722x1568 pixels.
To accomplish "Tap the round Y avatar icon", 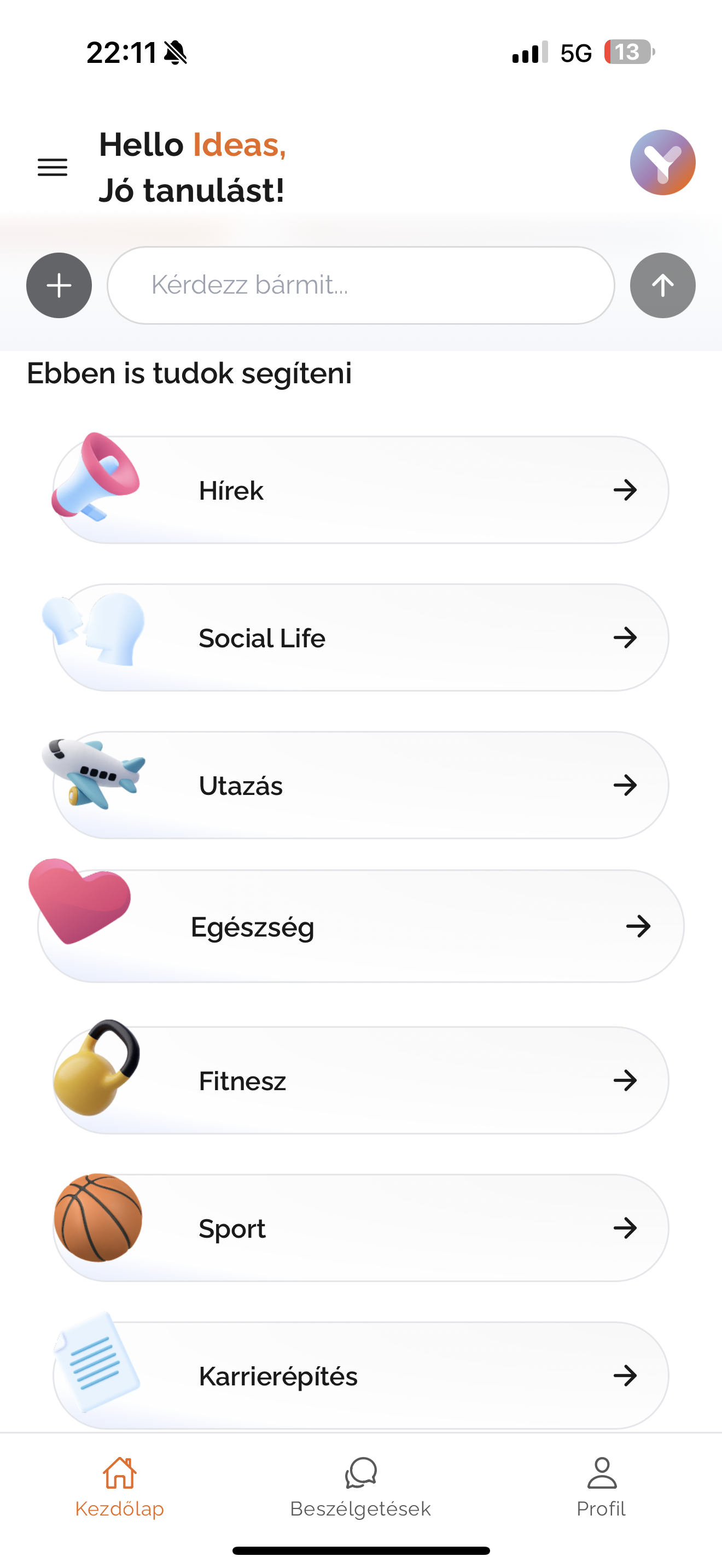I will coord(662,162).
